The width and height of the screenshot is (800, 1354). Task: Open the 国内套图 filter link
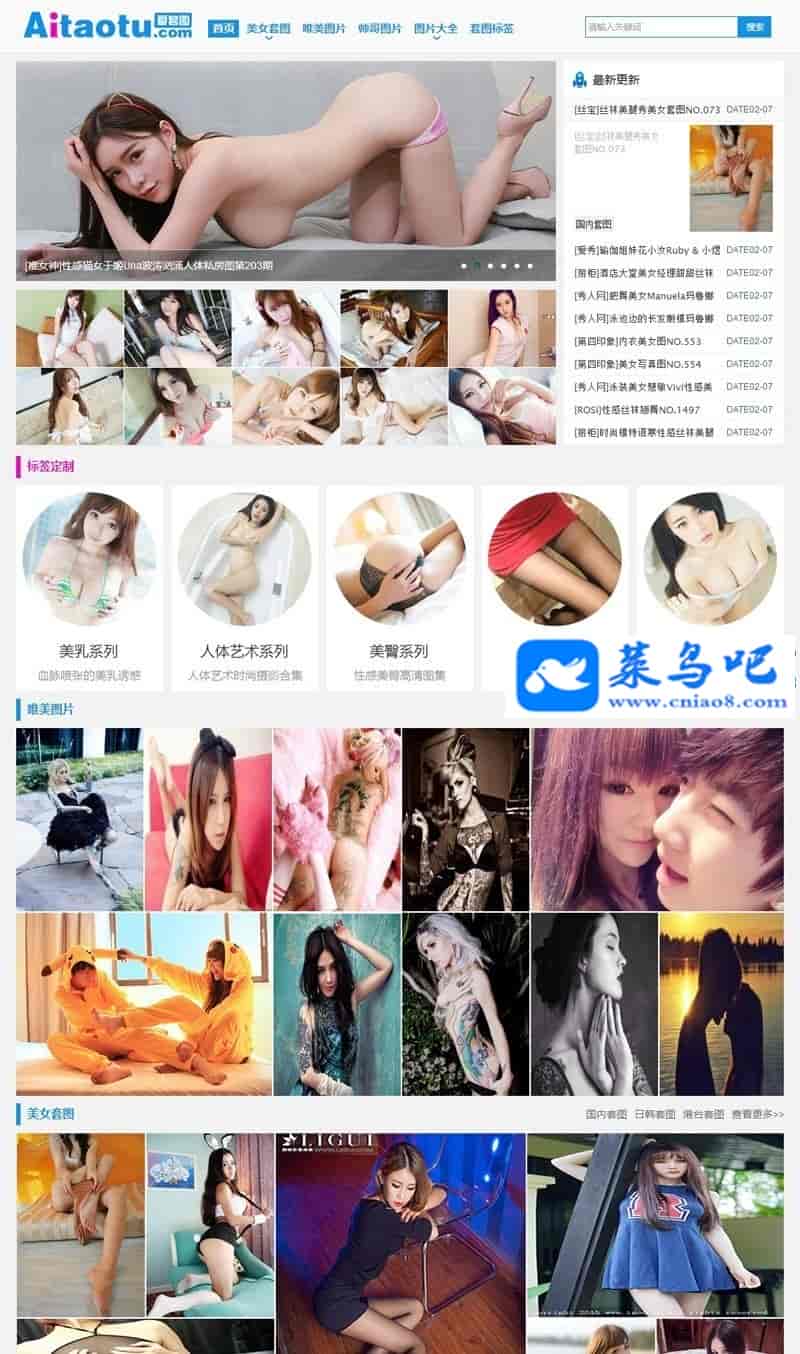click(x=606, y=1113)
